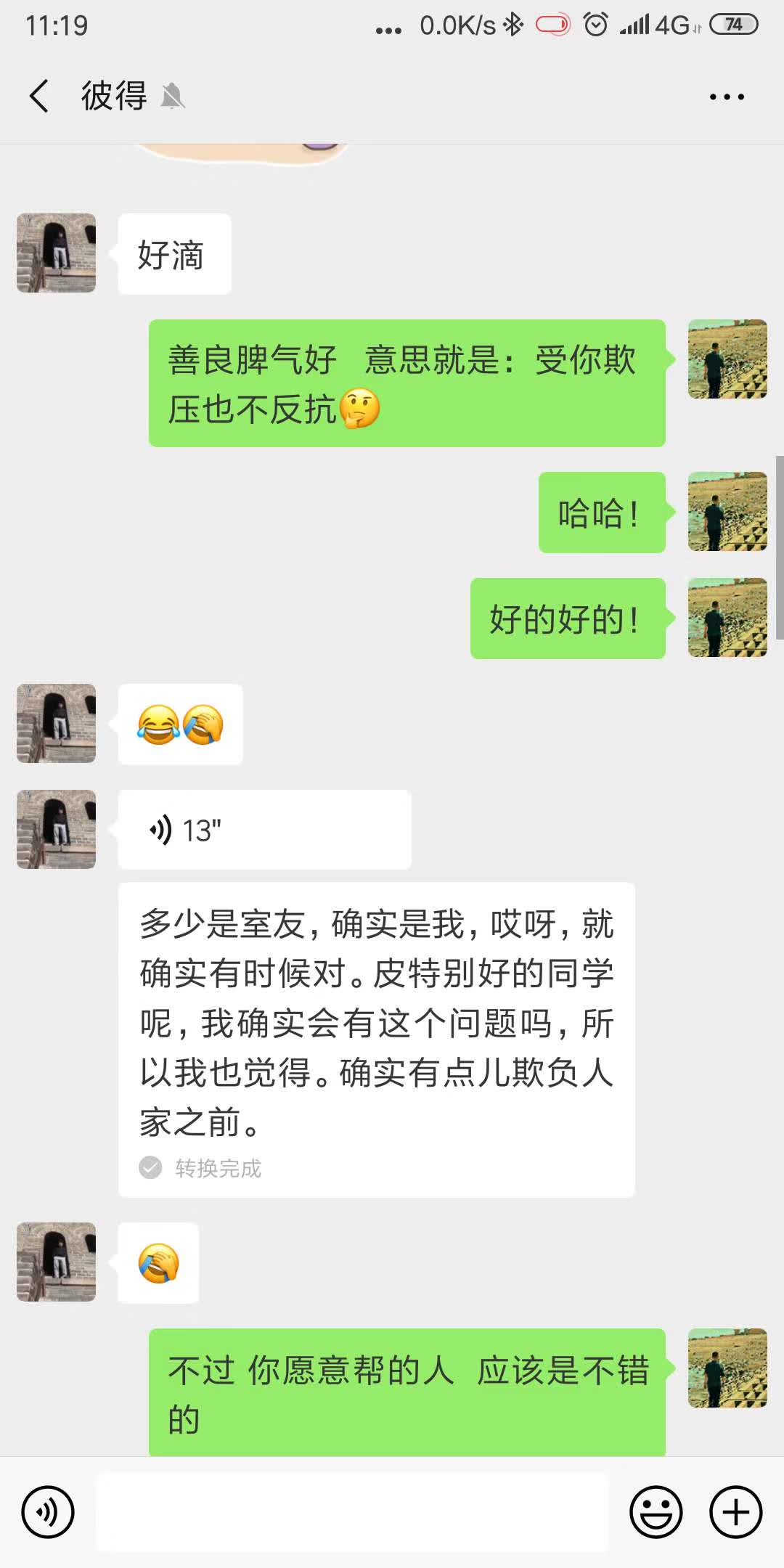Open the chat options three-dot menu
This screenshot has width=784, height=1568.
(x=727, y=97)
